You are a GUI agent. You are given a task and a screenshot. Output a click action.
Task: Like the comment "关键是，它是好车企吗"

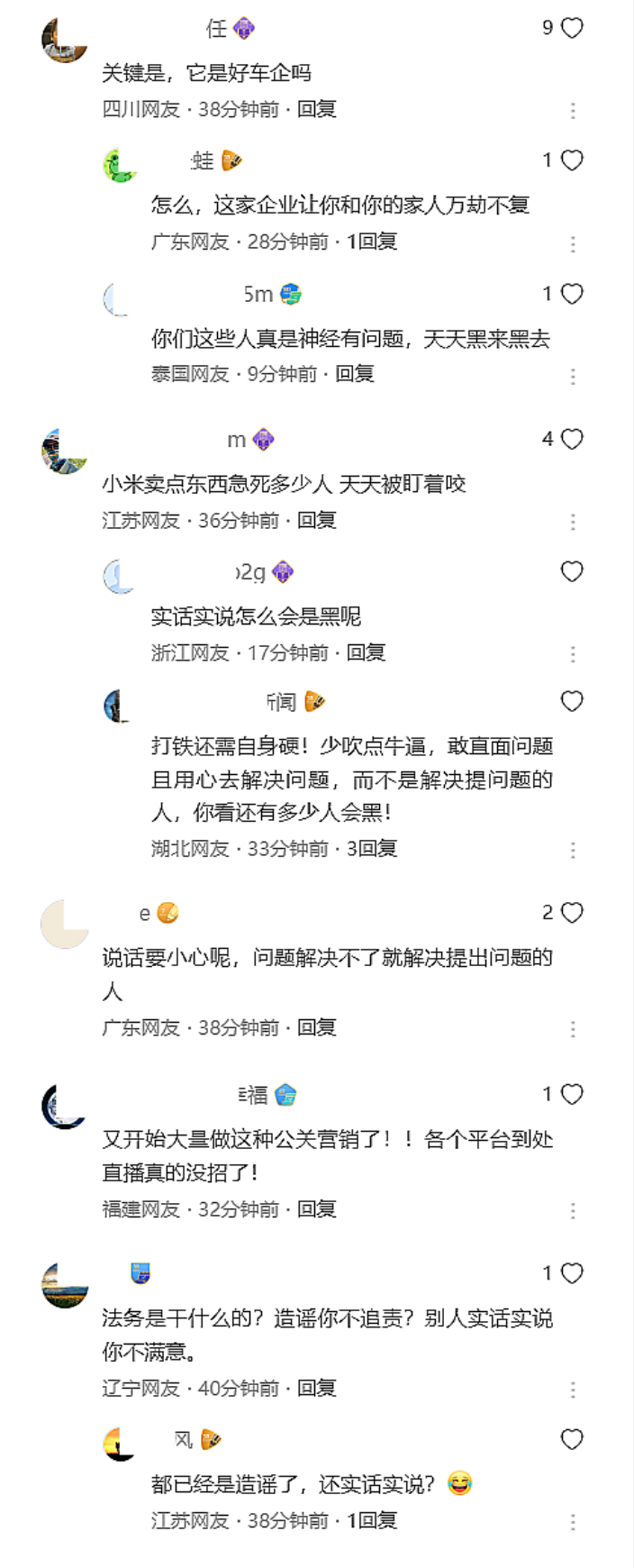pos(572,29)
